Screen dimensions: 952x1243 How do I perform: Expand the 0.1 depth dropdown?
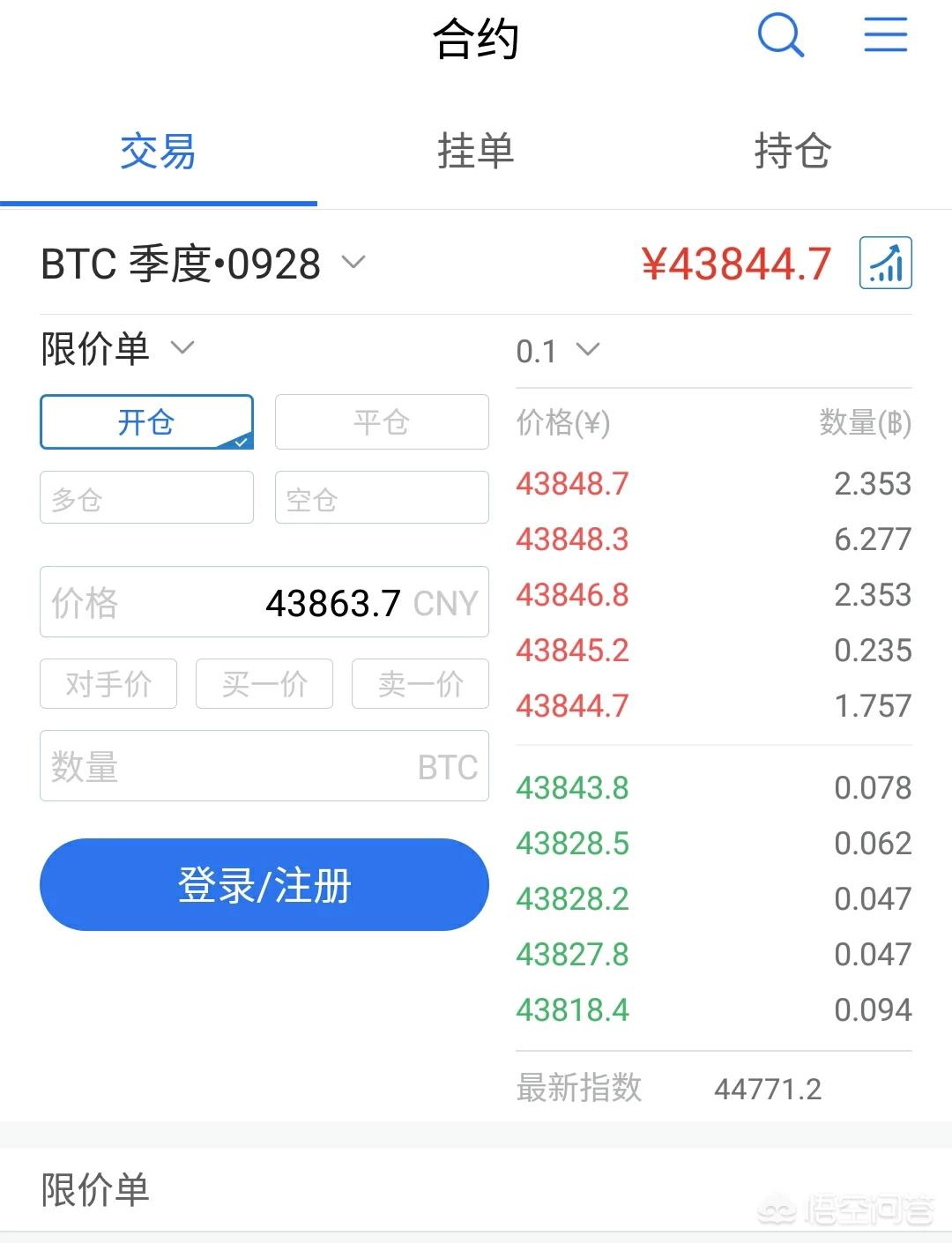(558, 351)
